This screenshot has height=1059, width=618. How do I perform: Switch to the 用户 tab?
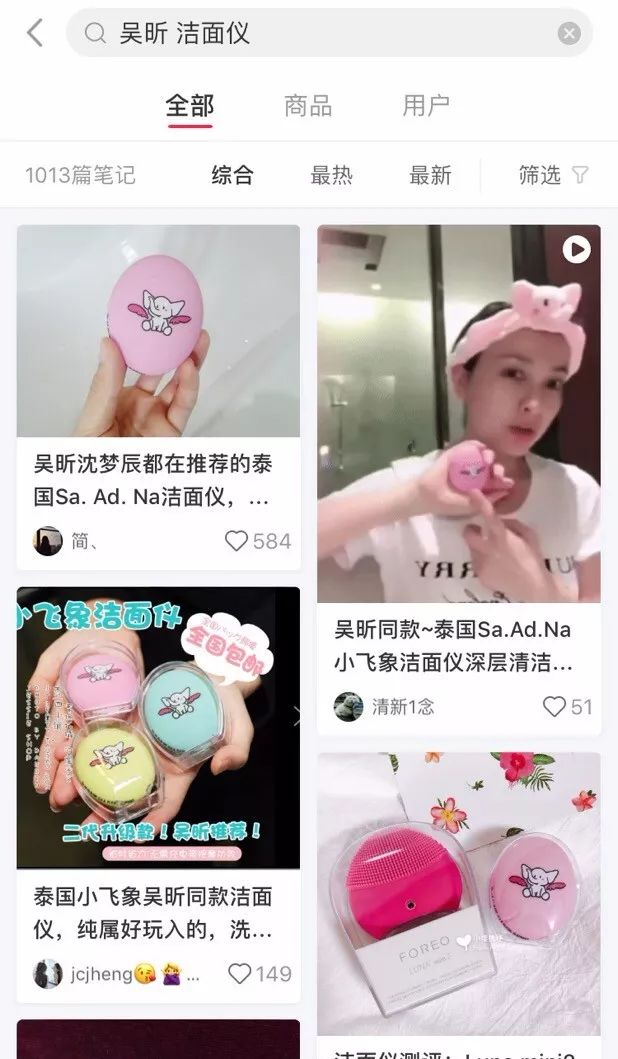(426, 105)
